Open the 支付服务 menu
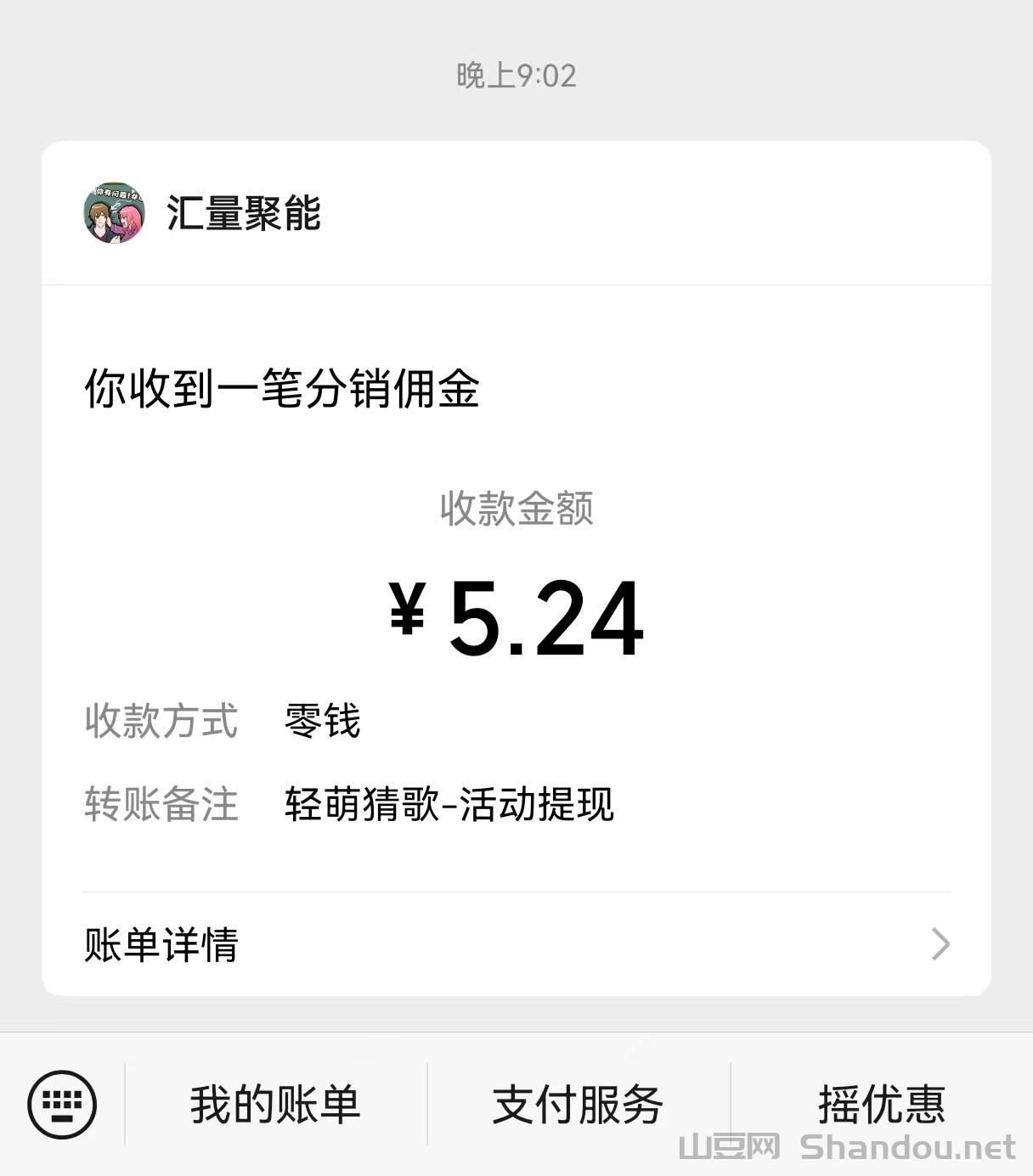Image resolution: width=1033 pixels, height=1176 pixels. pyautogui.click(x=578, y=1105)
